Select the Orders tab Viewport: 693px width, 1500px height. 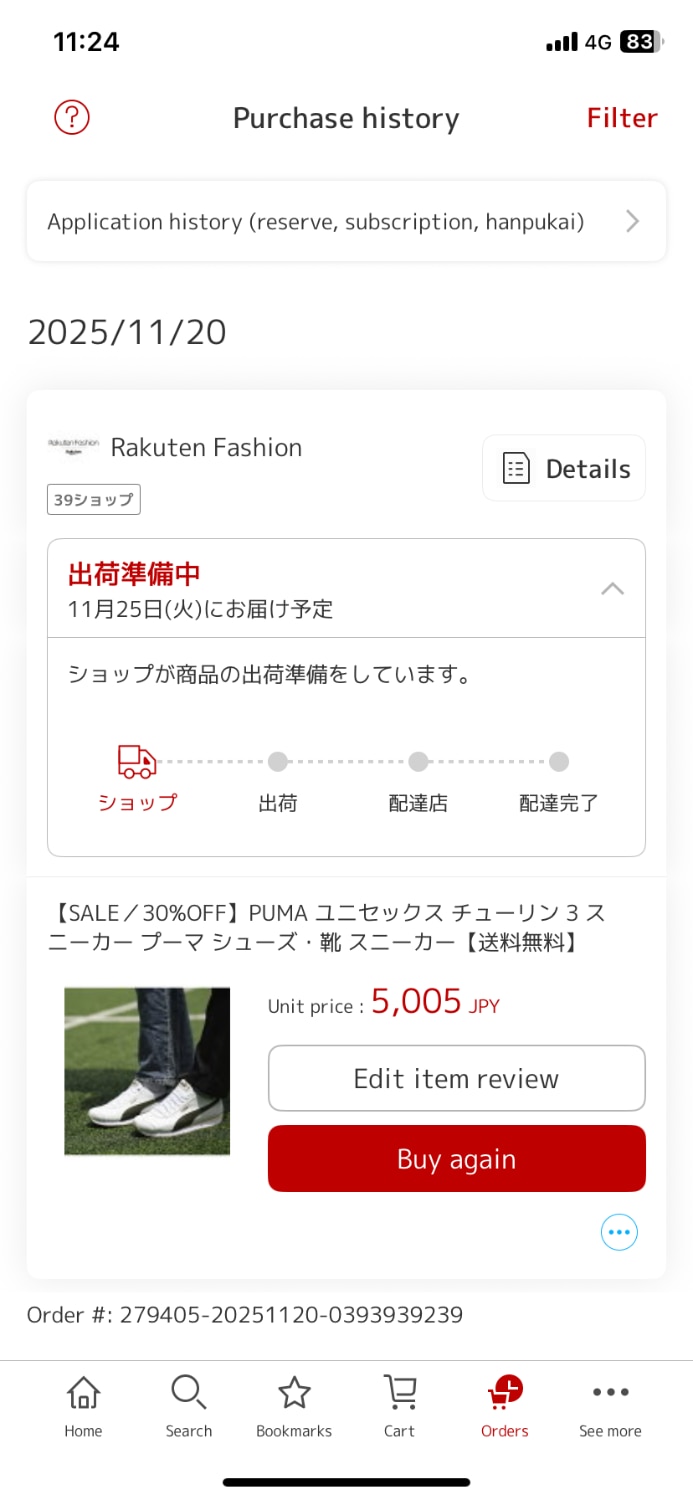504,1406
